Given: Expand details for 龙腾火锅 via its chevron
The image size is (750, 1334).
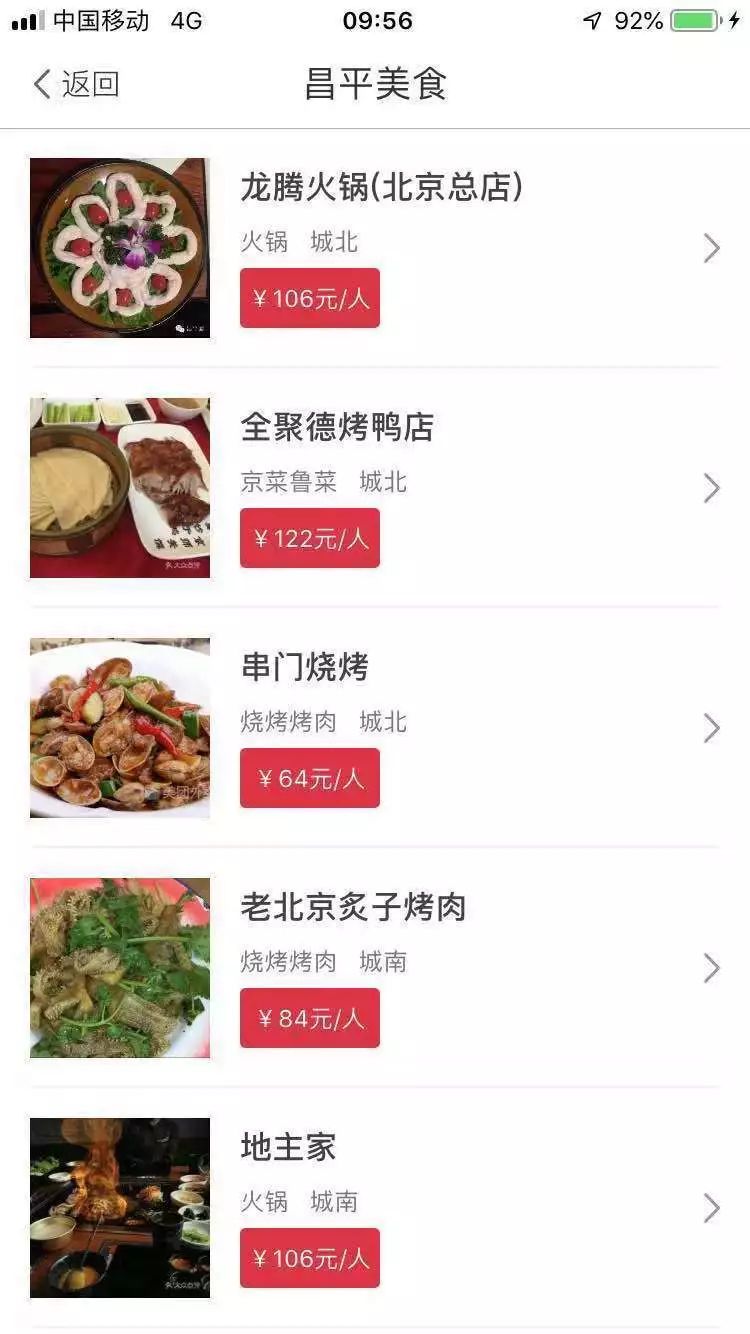Looking at the screenshot, I should coord(711,247).
